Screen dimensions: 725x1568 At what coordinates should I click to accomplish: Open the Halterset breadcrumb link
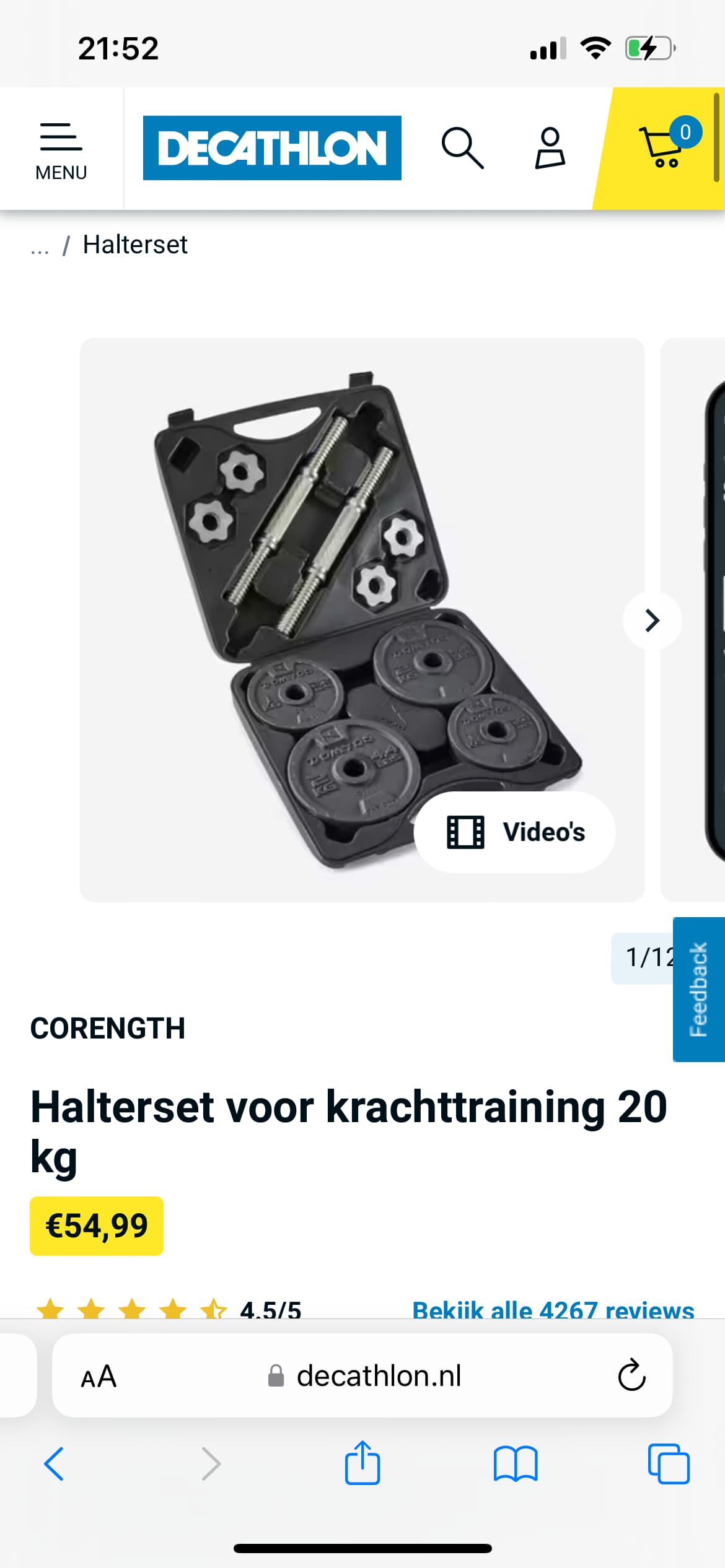tap(135, 245)
